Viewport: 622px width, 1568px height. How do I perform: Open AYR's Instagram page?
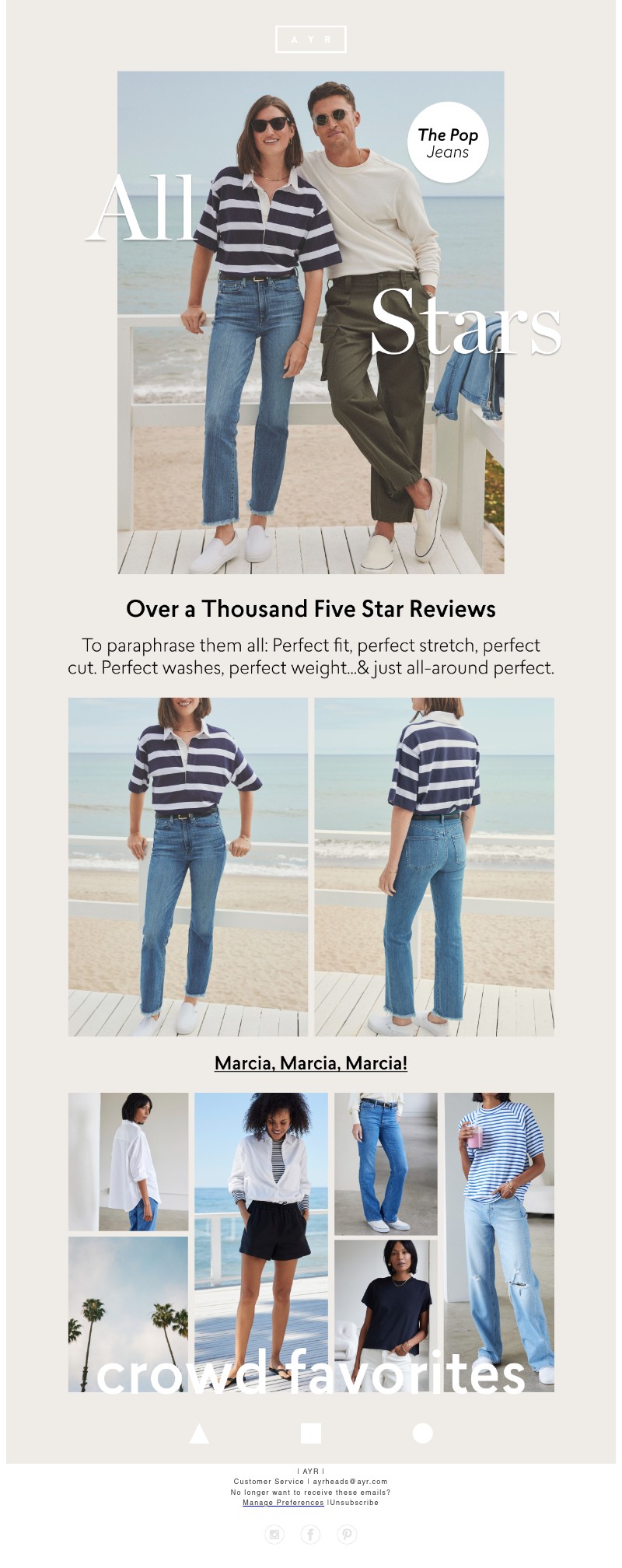coord(274,1534)
